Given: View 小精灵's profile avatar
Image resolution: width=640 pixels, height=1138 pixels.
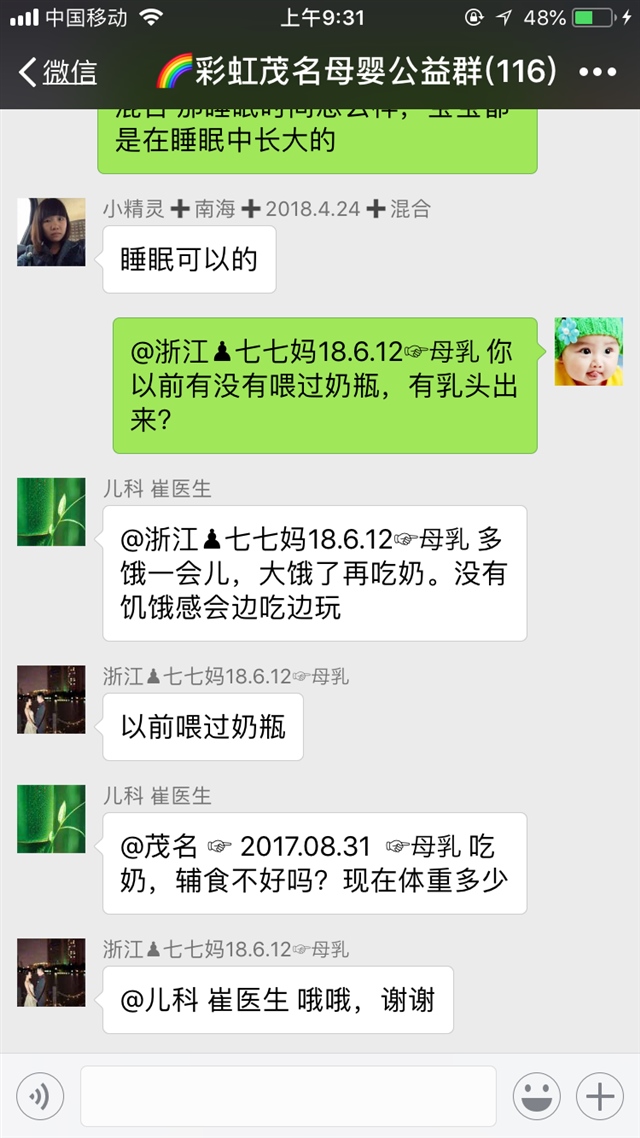Looking at the screenshot, I should 51,232.
